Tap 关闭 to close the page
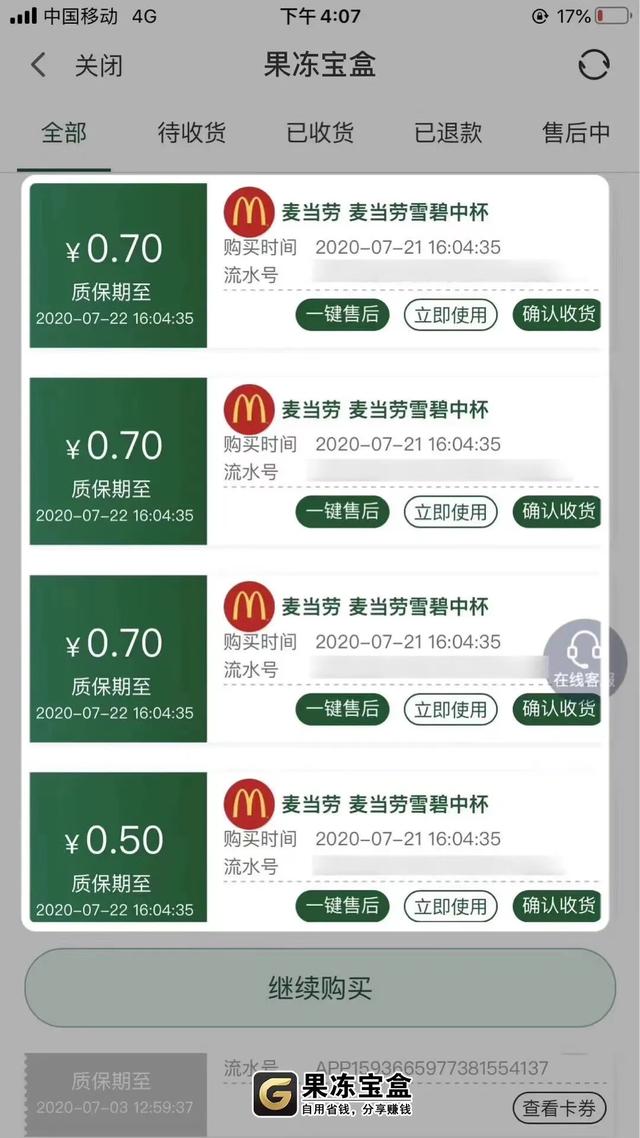This screenshot has width=640, height=1138. click(x=99, y=66)
